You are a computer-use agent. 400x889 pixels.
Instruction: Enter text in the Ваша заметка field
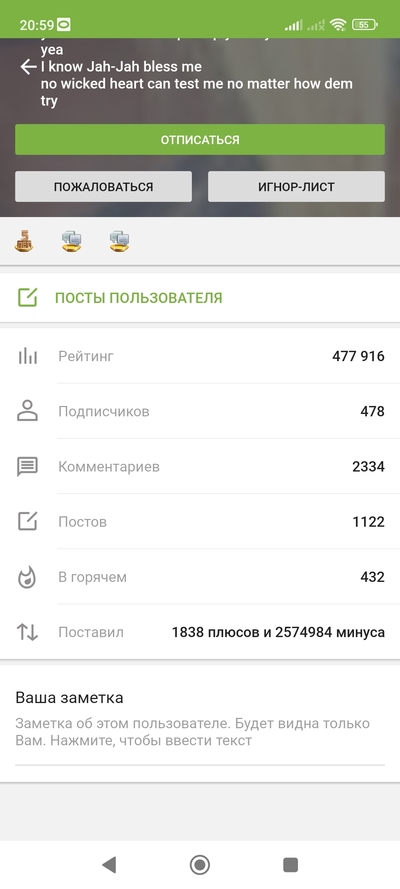[x=200, y=732]
